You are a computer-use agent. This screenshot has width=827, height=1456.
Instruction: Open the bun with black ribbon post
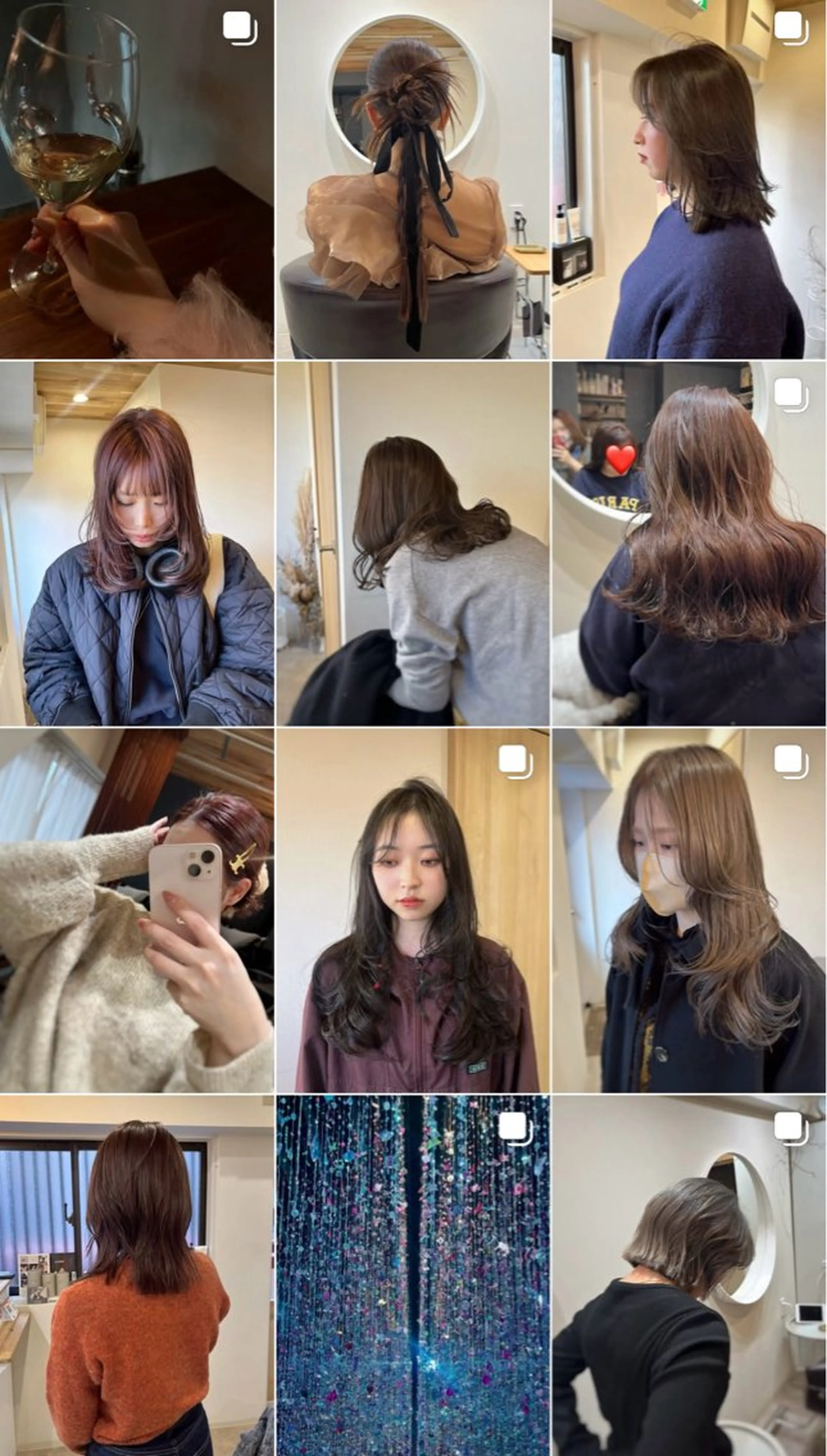412,179
